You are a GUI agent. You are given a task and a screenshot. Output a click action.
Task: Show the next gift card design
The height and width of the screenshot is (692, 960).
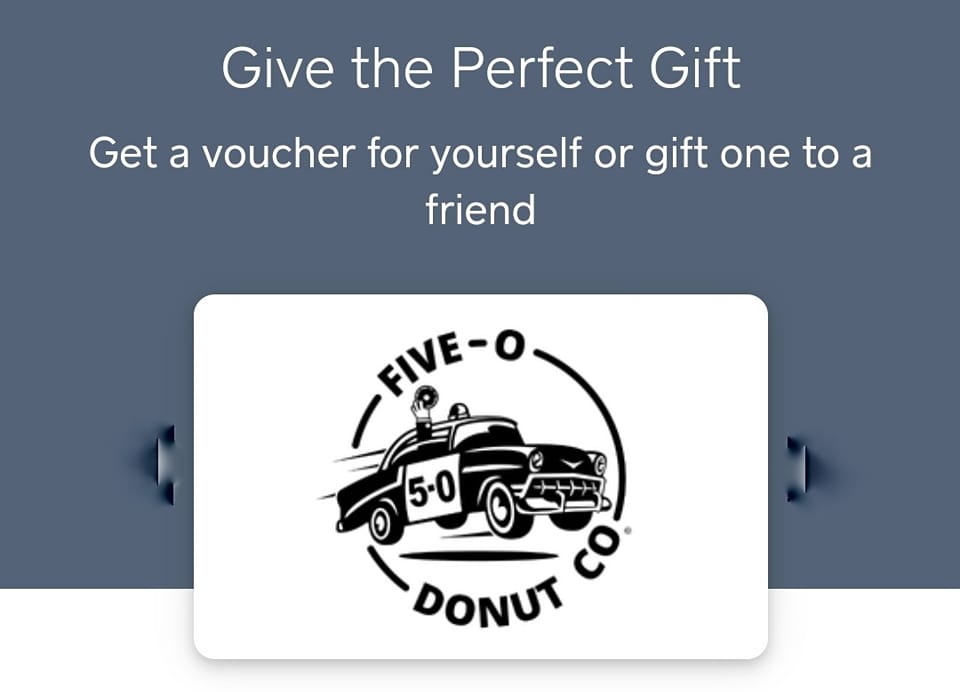[799, 467]
